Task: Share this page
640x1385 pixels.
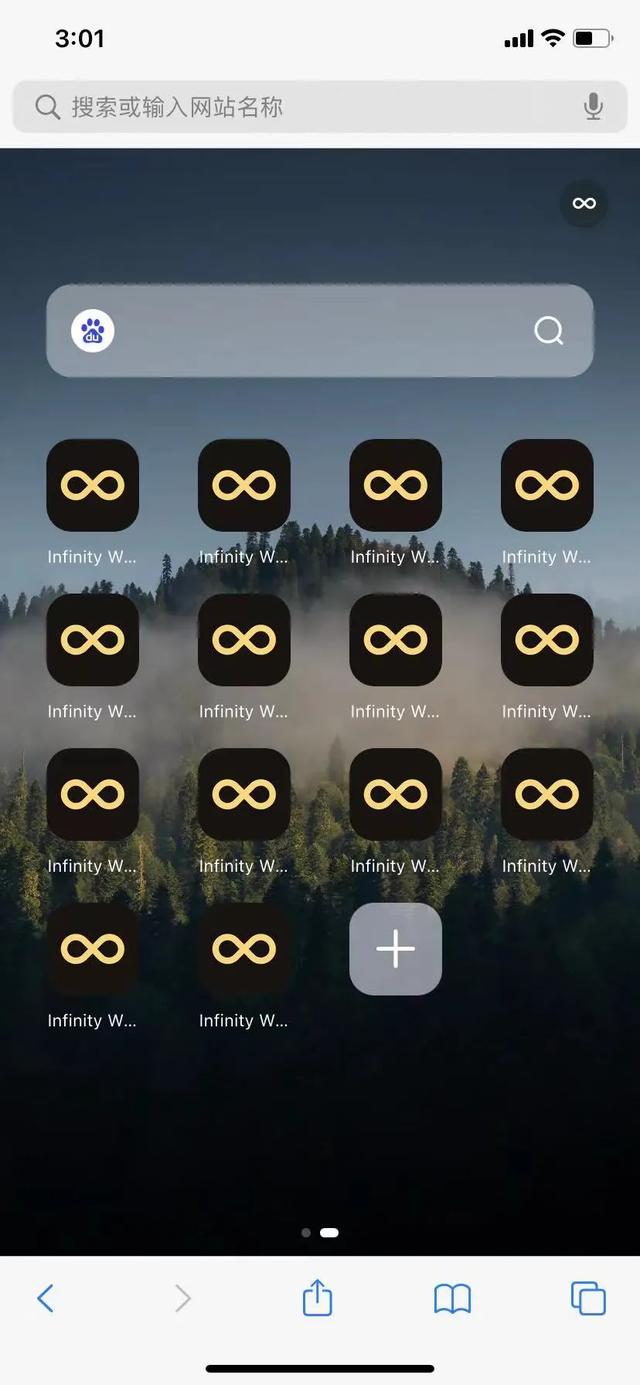Action: click(x=317, y=1298)
